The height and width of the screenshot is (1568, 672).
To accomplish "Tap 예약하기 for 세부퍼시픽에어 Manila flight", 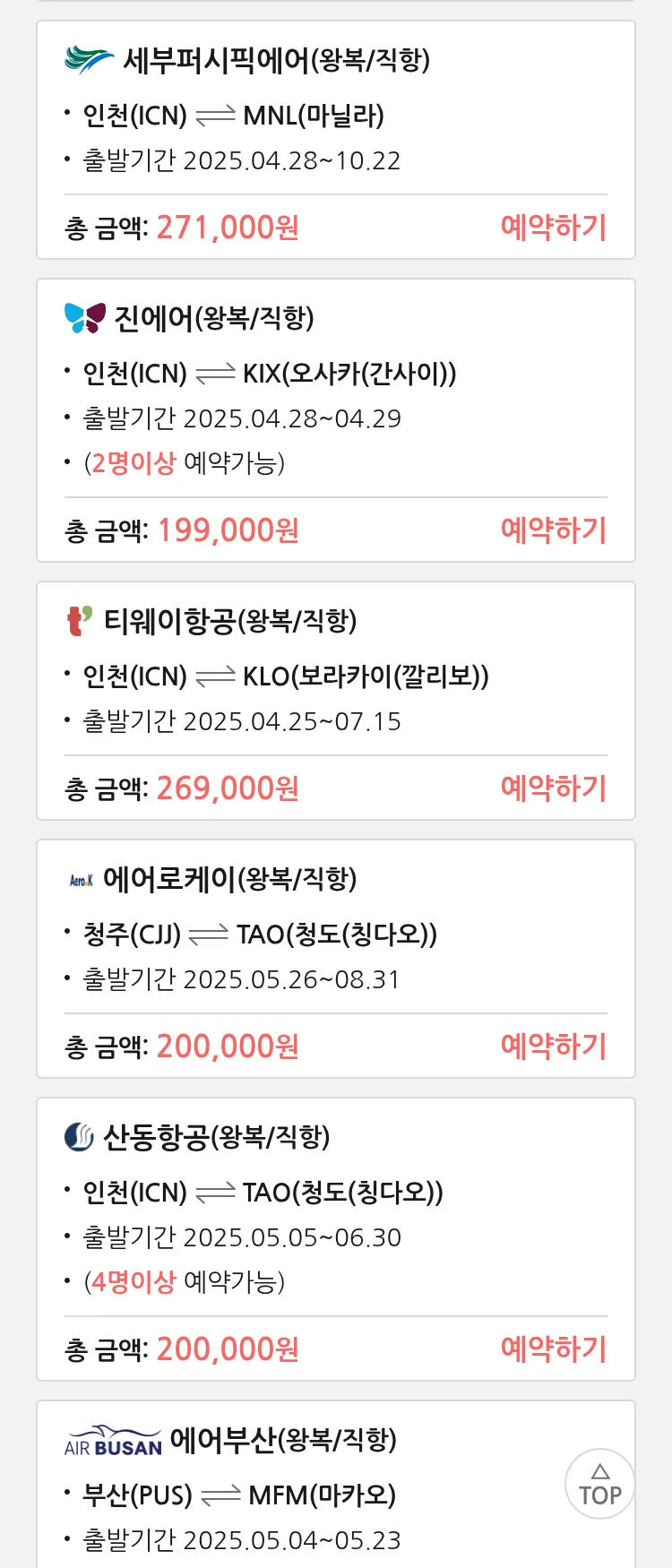I will coord(553,228).
